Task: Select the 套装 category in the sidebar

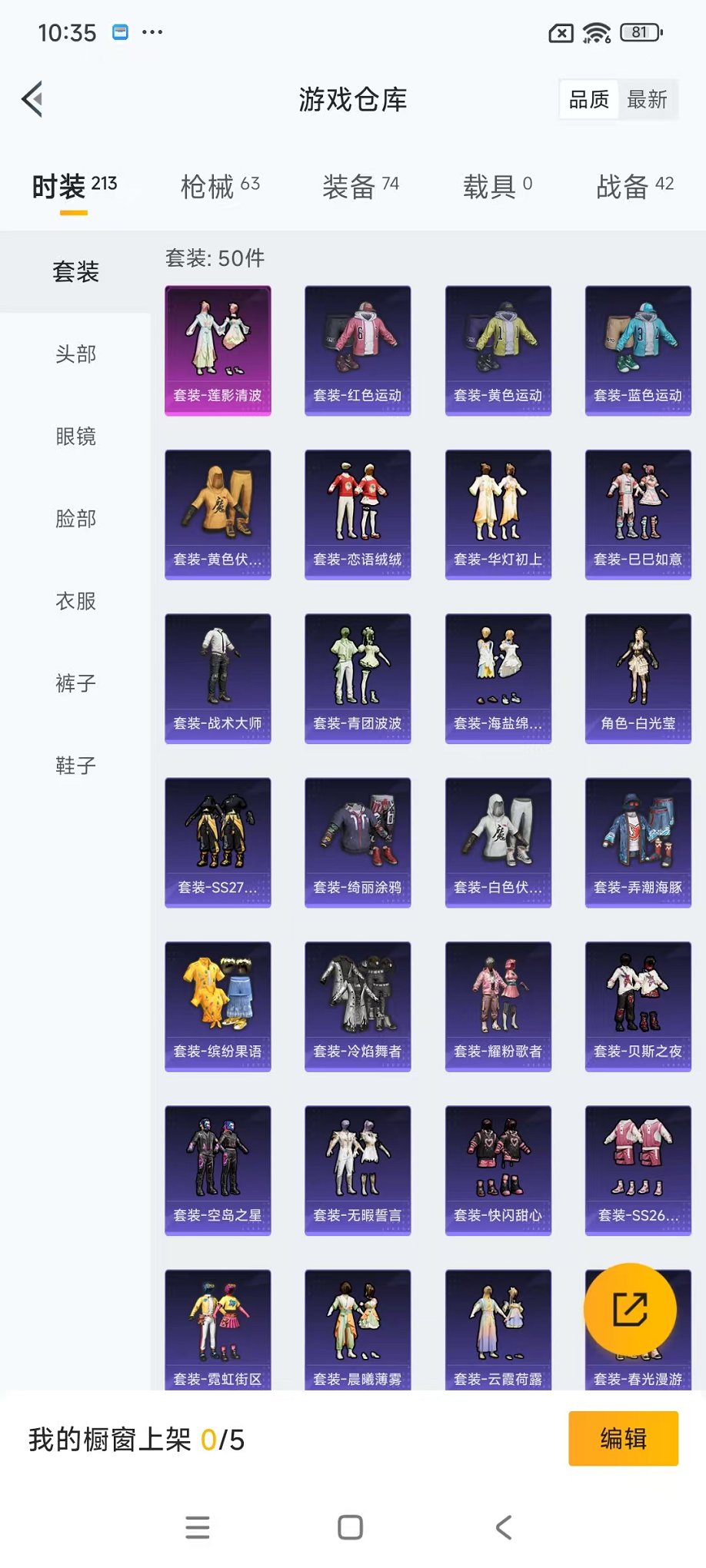Action: pyautogui.click(x=75, y=271)
